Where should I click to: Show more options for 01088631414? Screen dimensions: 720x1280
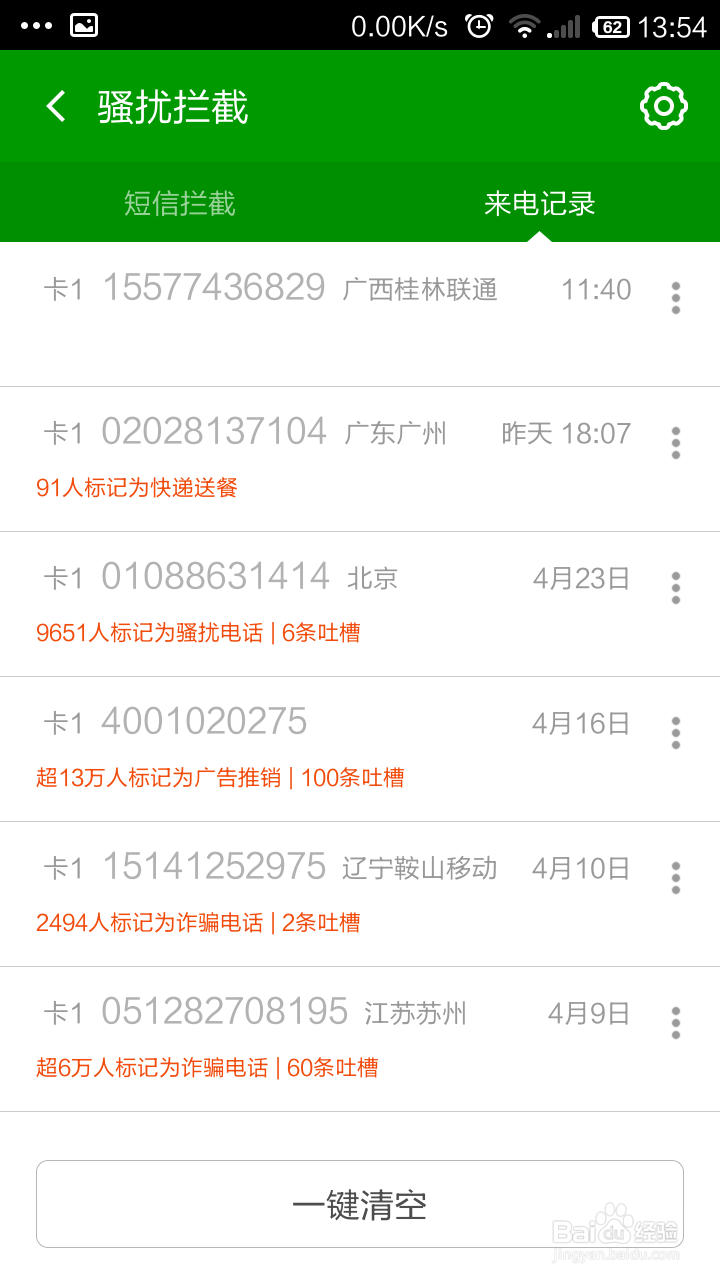(x=676, y=588)
